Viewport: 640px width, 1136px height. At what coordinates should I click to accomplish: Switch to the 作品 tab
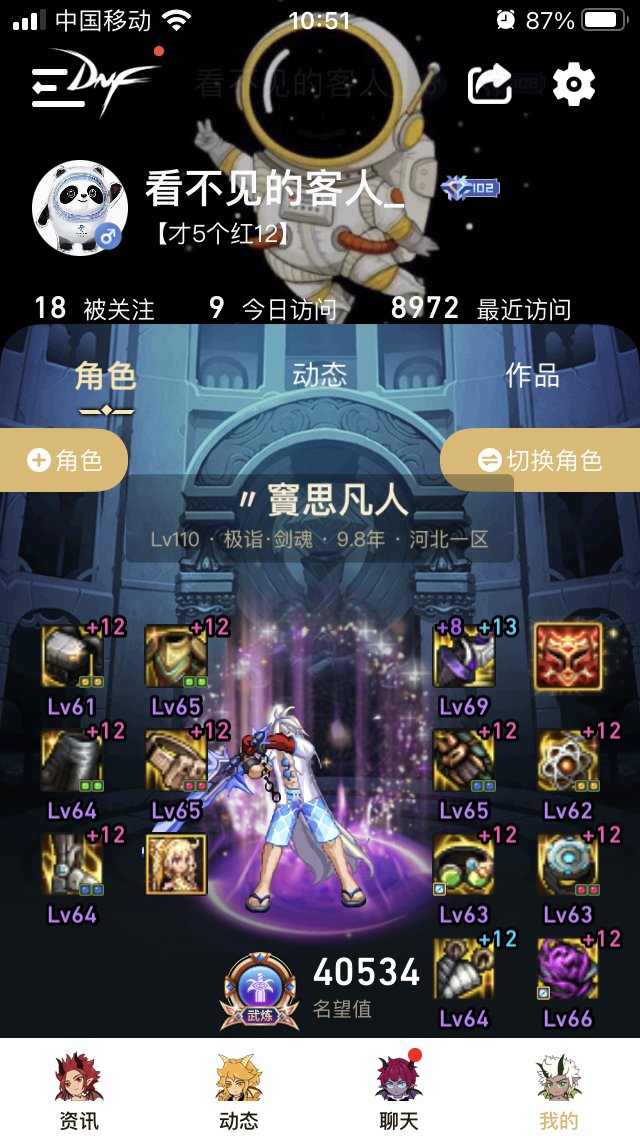click(532, 375)
